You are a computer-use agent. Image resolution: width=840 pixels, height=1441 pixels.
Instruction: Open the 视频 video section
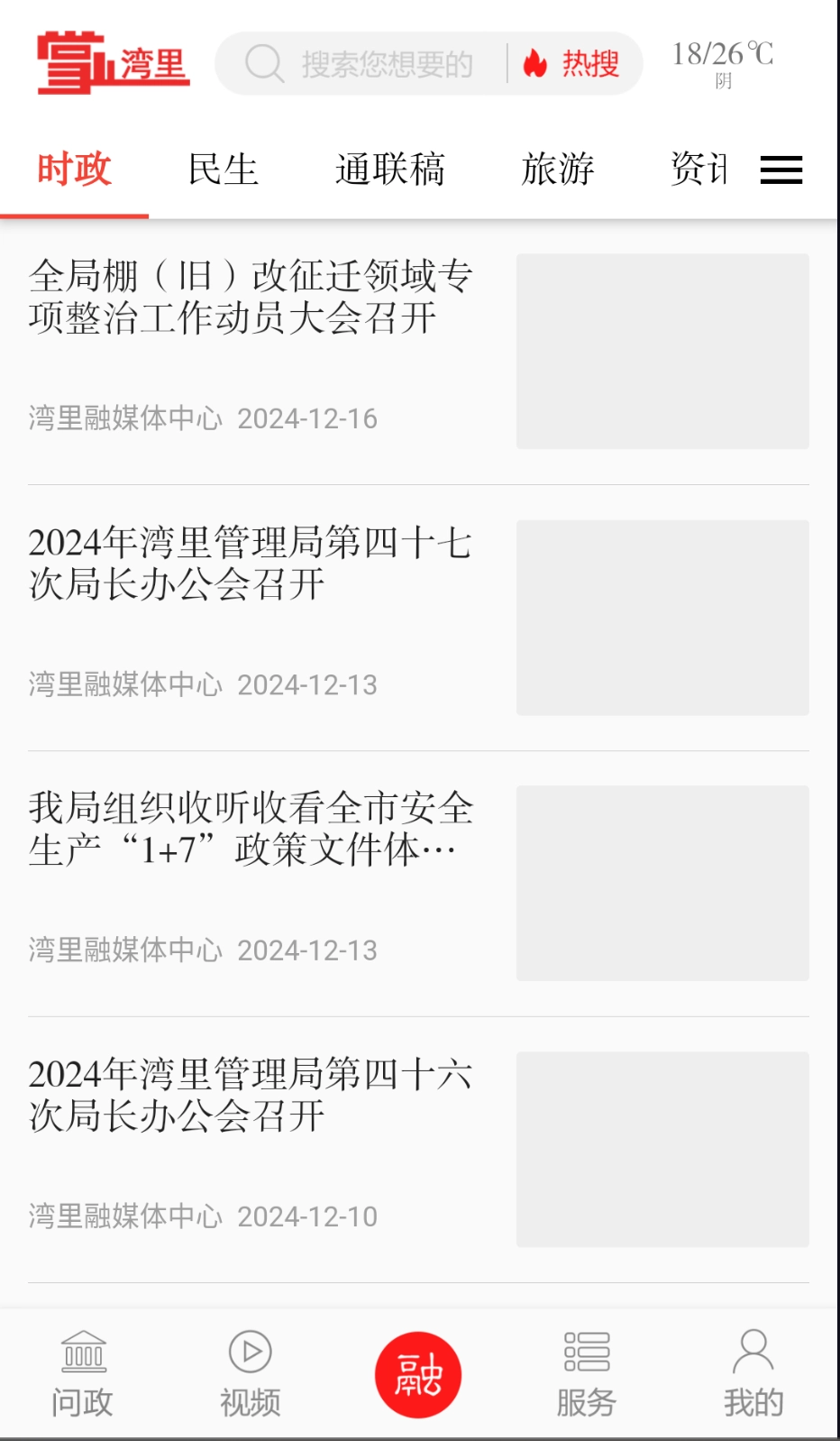pyautogui.click(x=250, y=1372)
